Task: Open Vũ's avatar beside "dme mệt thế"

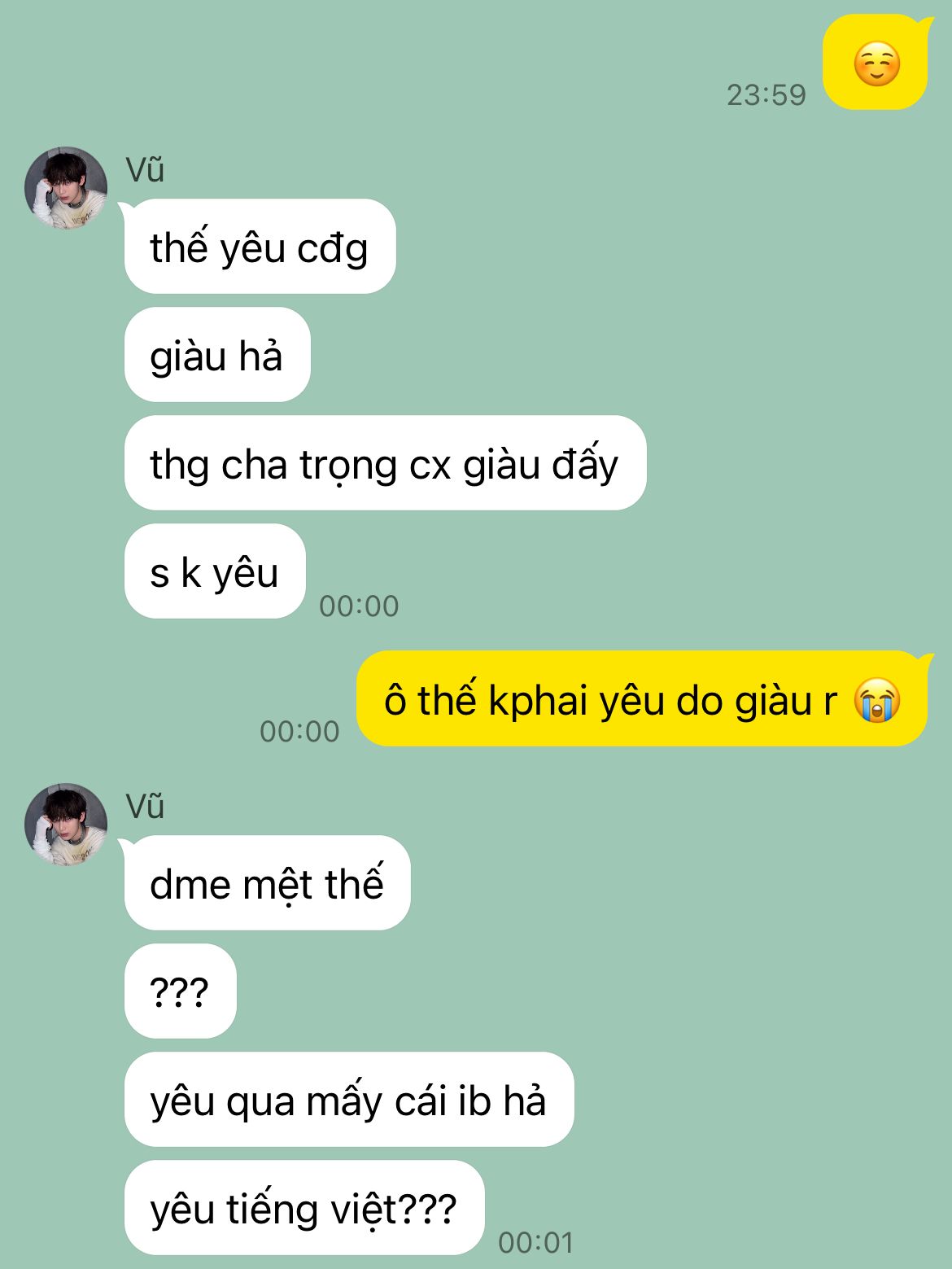Action: tap(66, 825)
